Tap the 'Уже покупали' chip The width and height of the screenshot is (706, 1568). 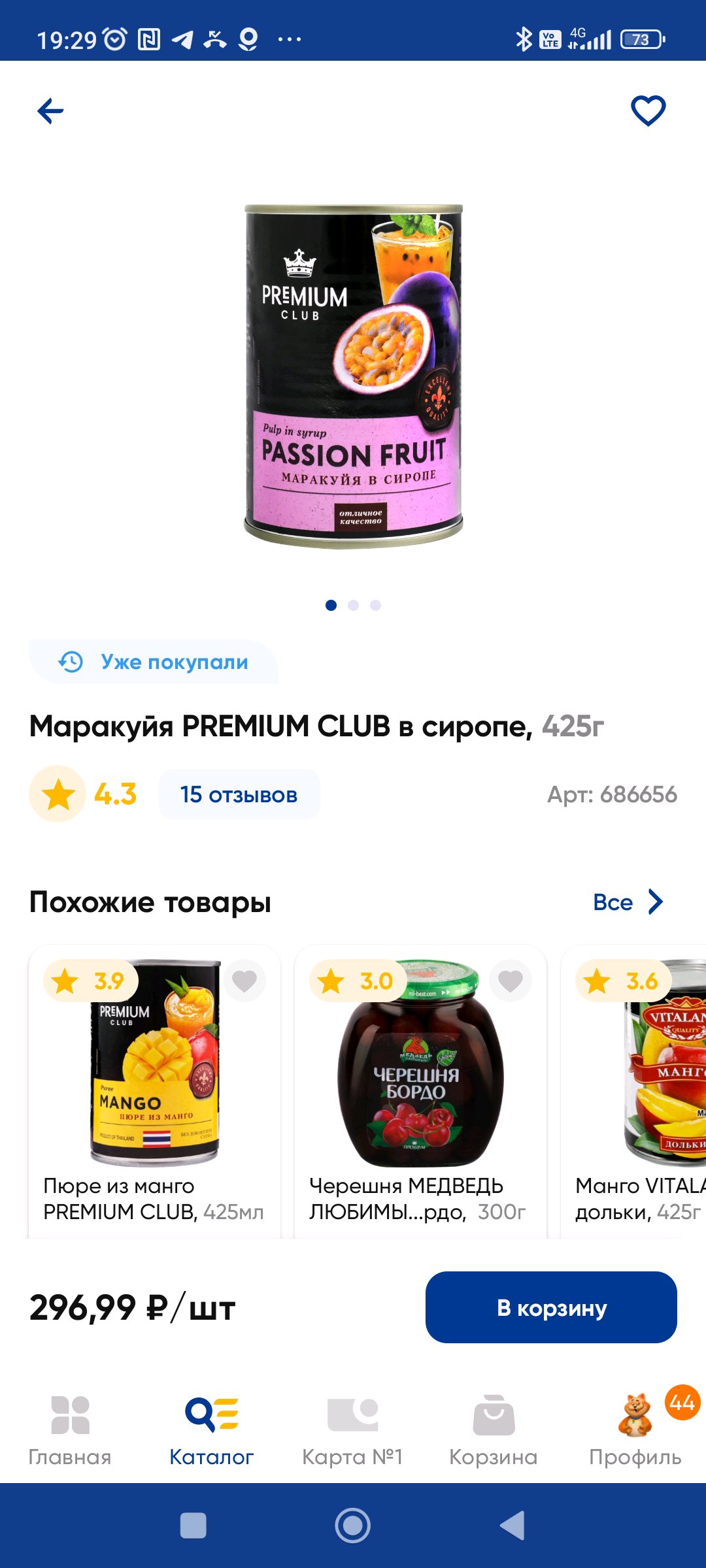[154, 662]
